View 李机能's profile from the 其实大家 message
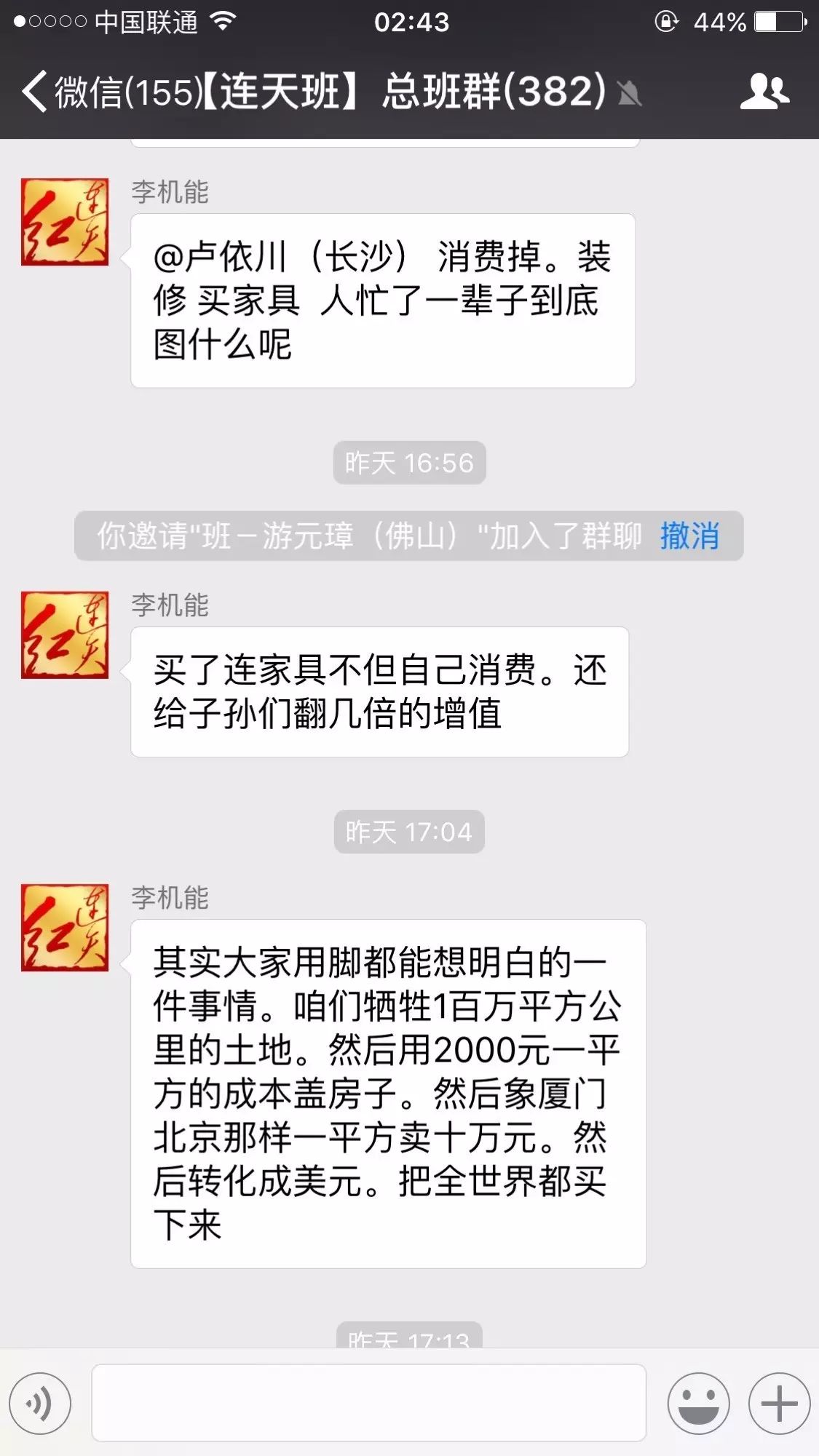Viewport: 819px width, 1456px height. [65, 928]
